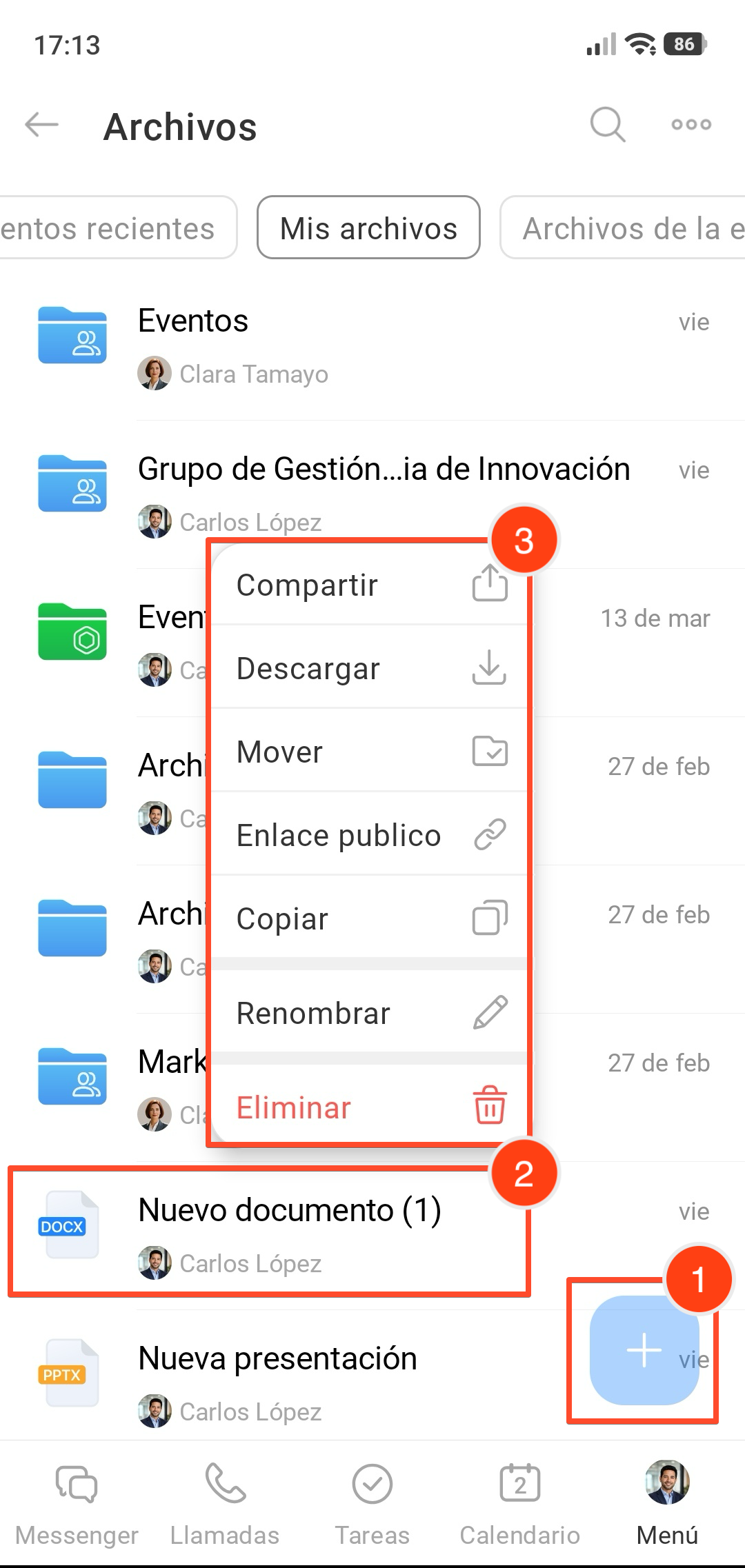The image size is (745, 1568).
Task: Switch to the Mis archivos tab
Action: coord(368,228)
